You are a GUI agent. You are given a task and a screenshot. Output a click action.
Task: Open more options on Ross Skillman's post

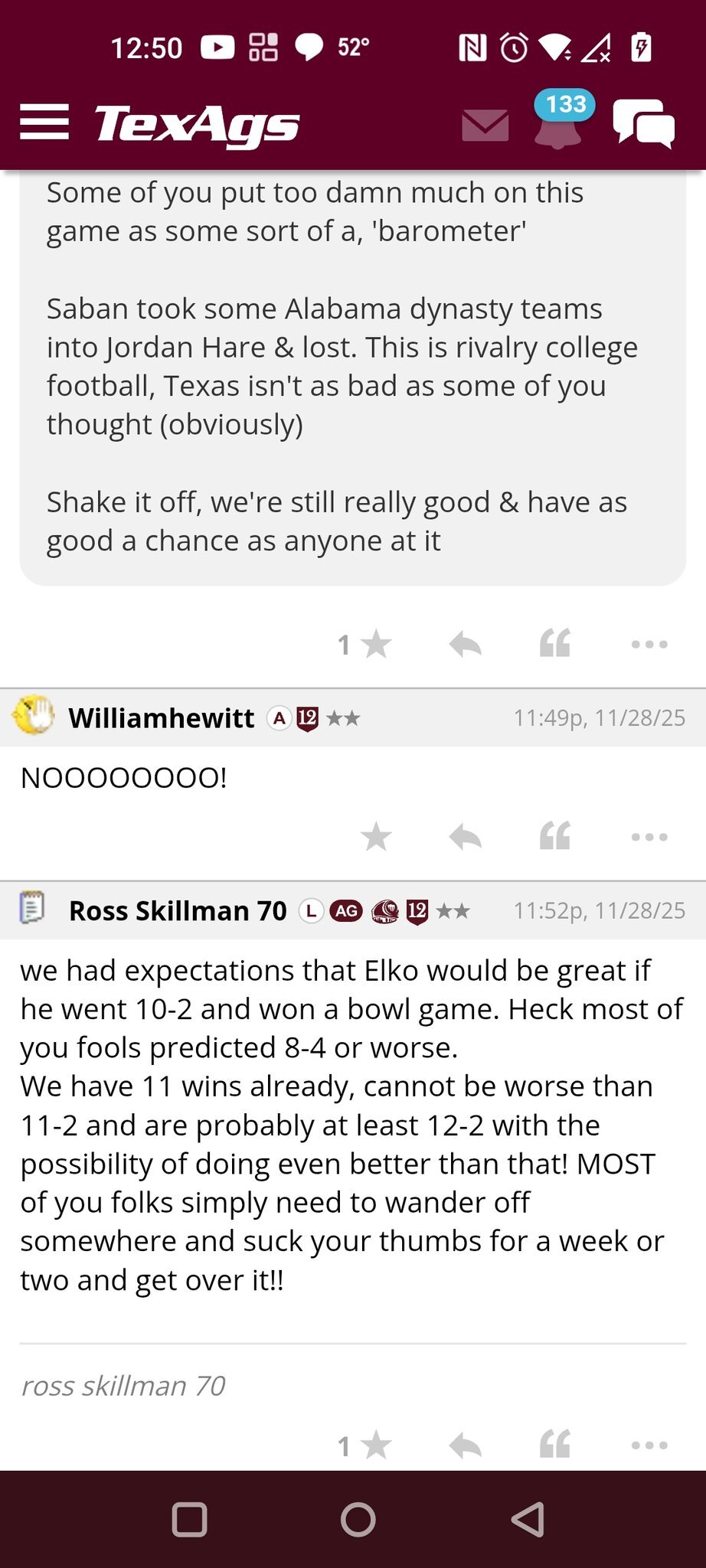(649, 1445)
